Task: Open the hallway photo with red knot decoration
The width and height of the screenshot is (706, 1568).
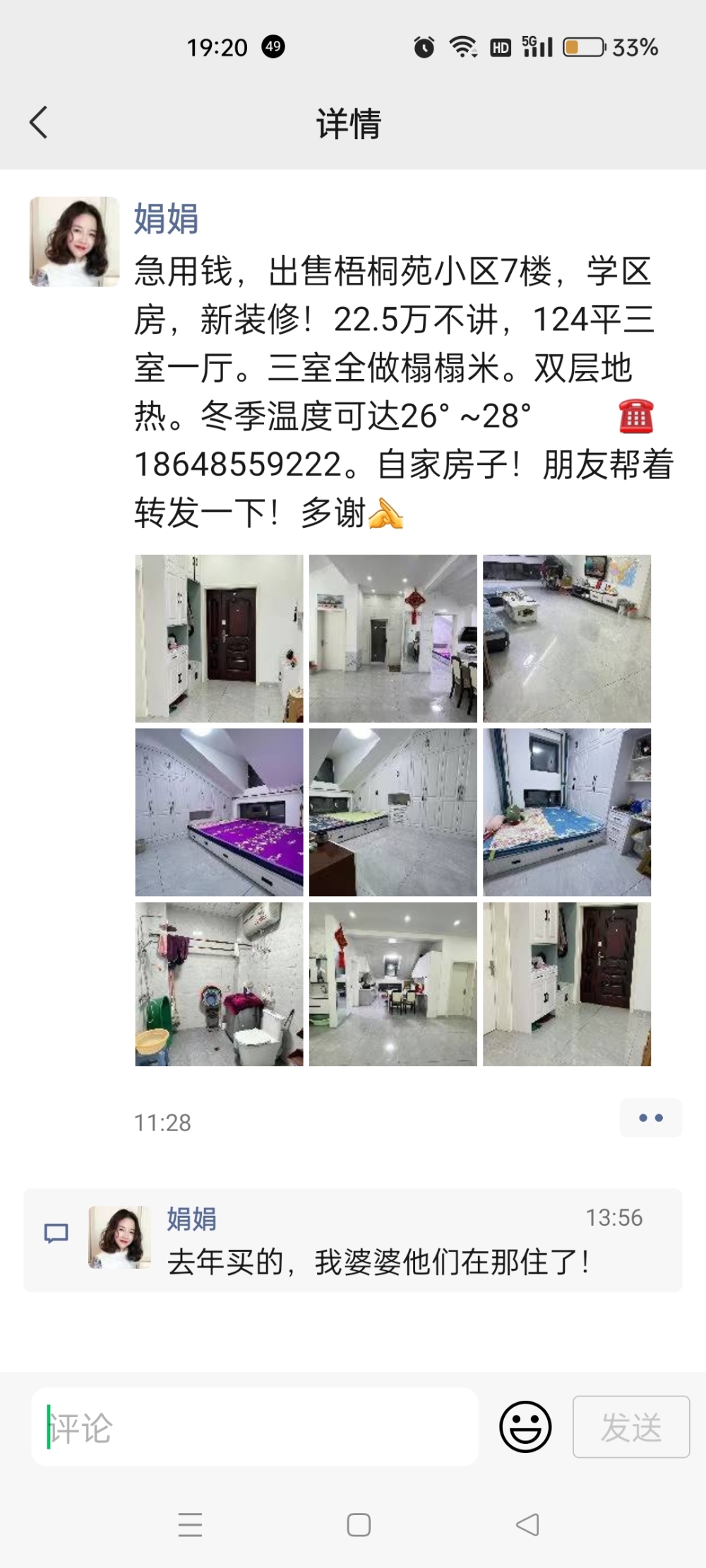Action: (x=393, y=638)
